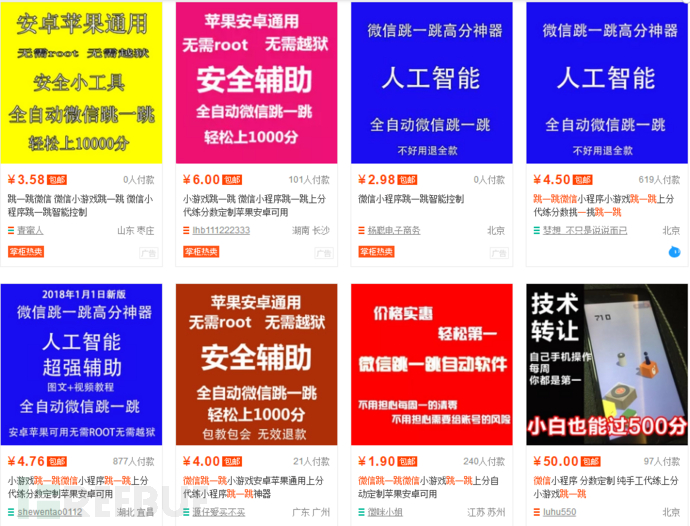Open the ¥50.00 技术转让 product tile
The image size is (690, 526).
606,364
